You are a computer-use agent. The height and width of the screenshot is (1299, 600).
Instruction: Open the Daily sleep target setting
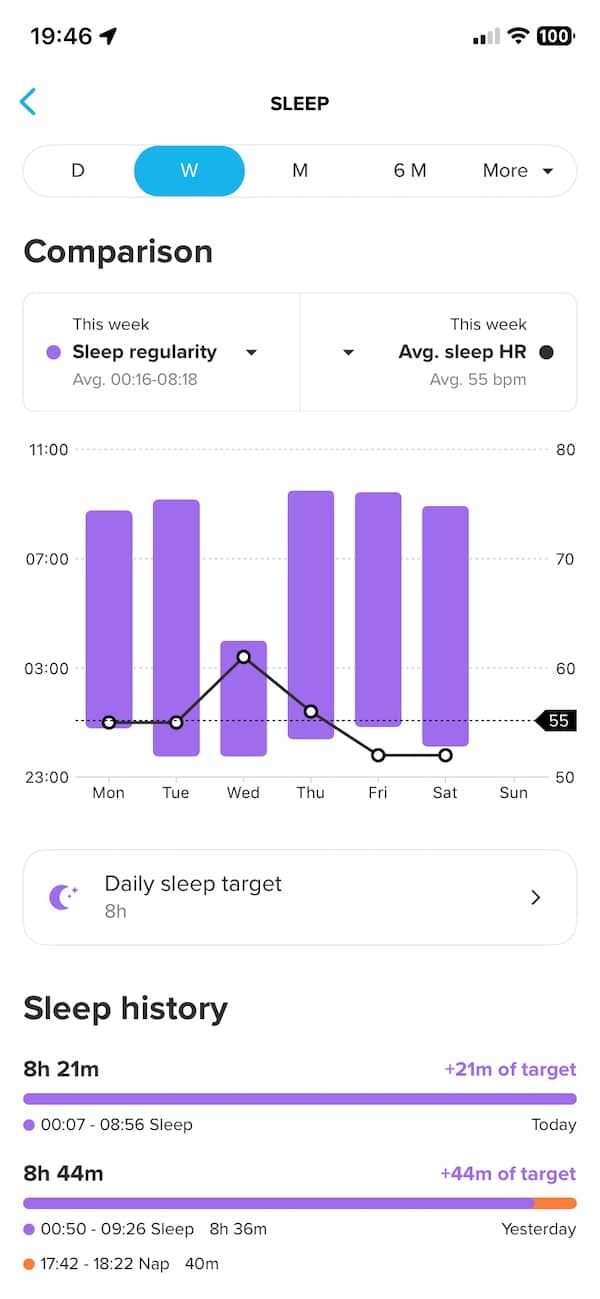click(x=300, y=897)
